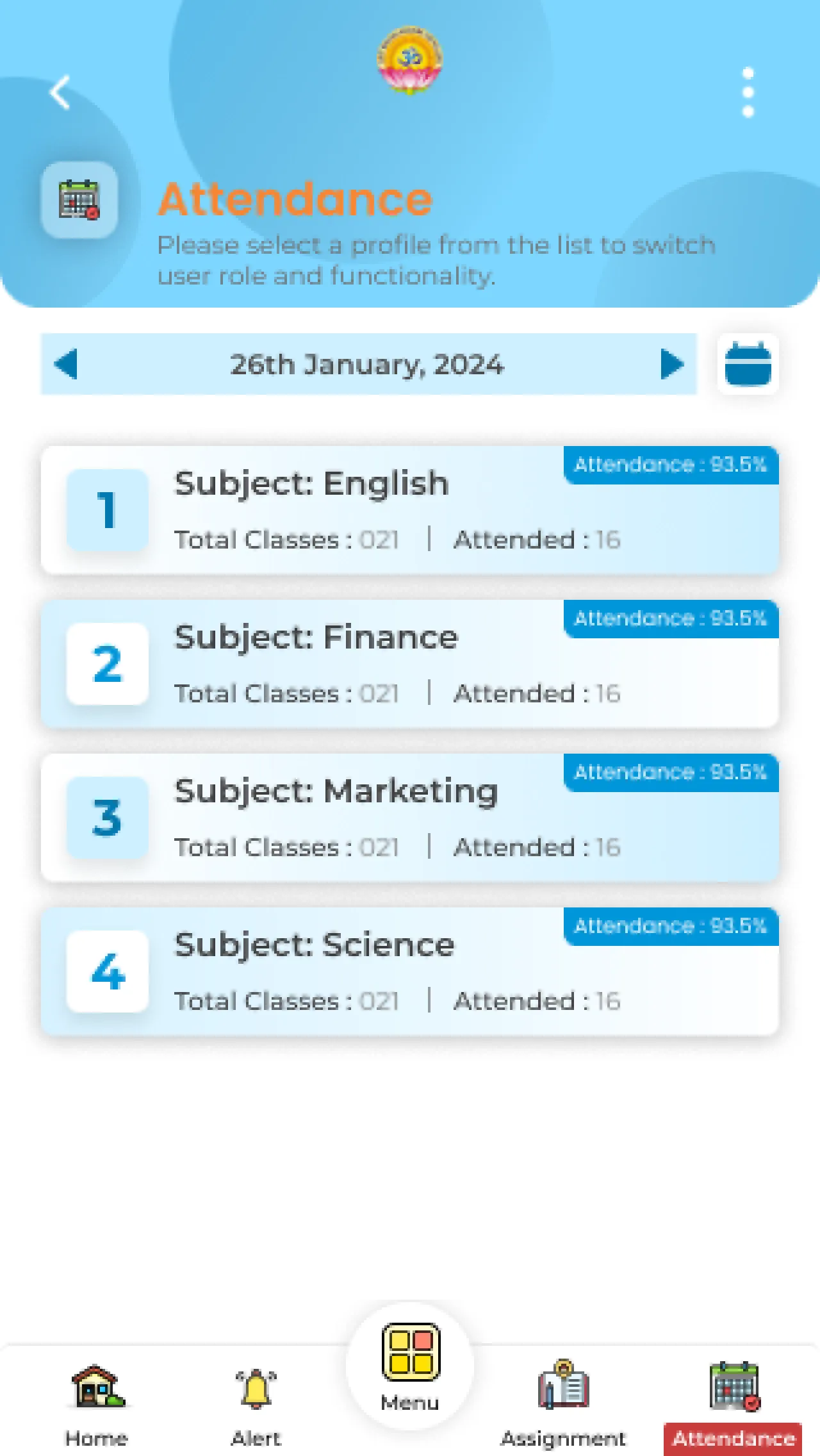Click the date label 26th January, 2024
Image resolution: width=820 pixels, height=1456 pixels.
click(x=366, y=364)
